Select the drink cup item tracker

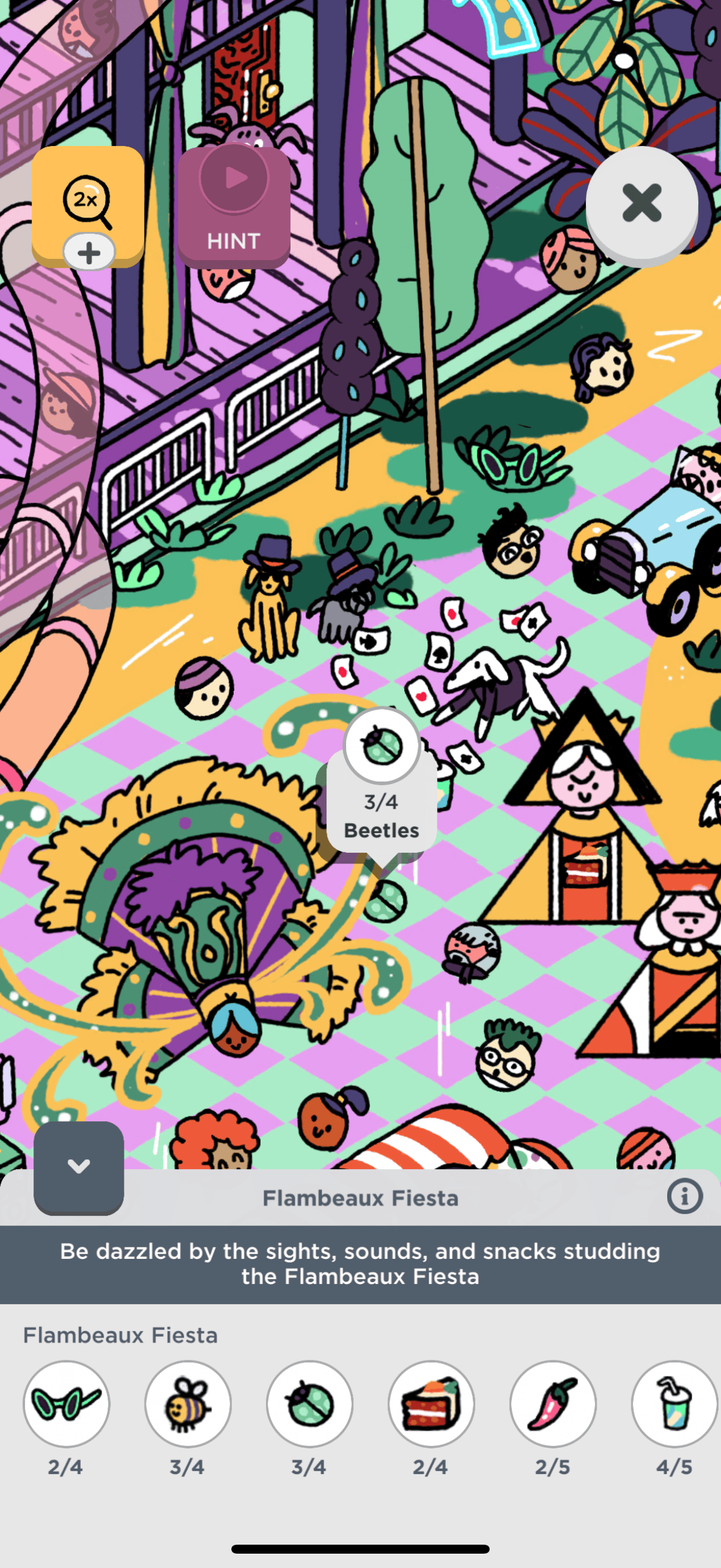tap(674, 1404)
